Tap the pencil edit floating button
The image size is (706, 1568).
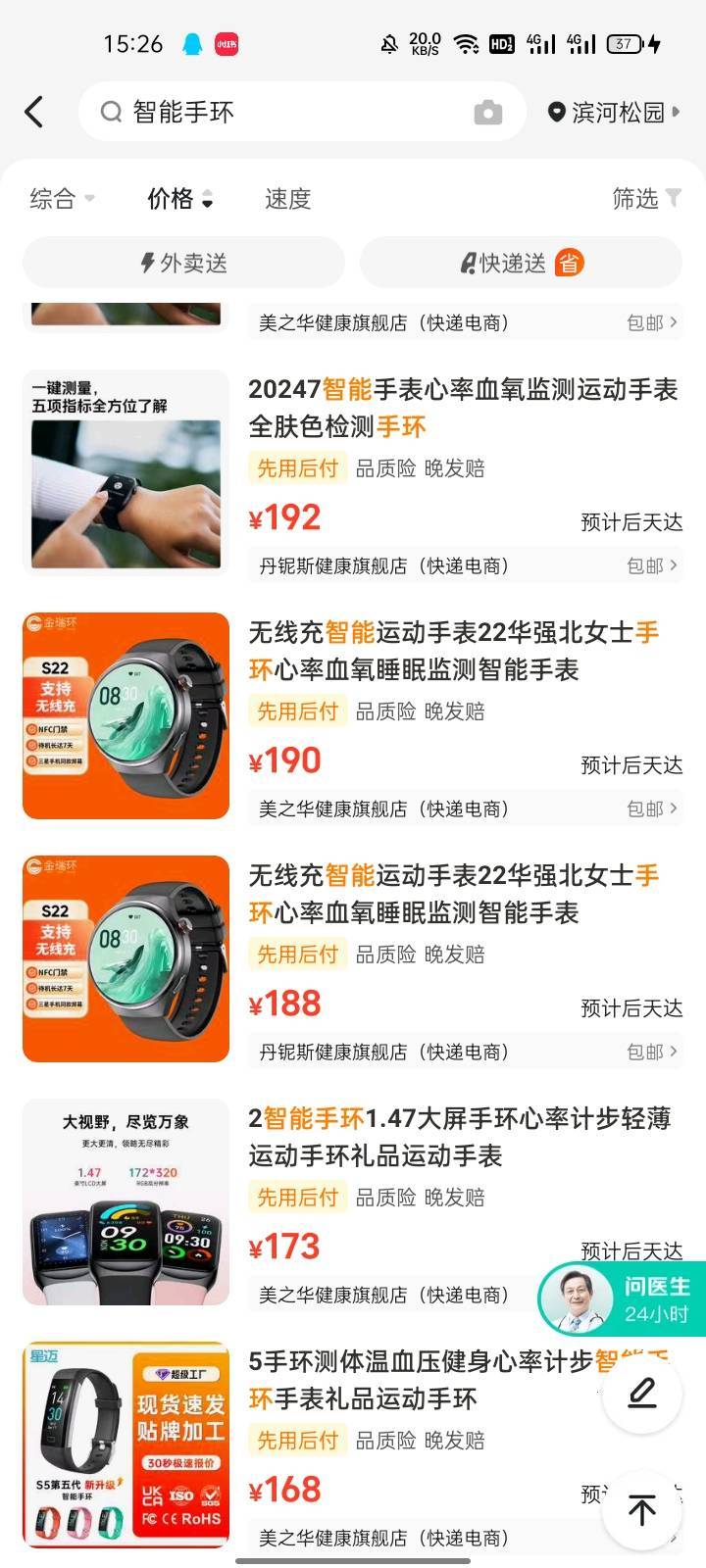pyautogui.click(x=642, y=1393)
